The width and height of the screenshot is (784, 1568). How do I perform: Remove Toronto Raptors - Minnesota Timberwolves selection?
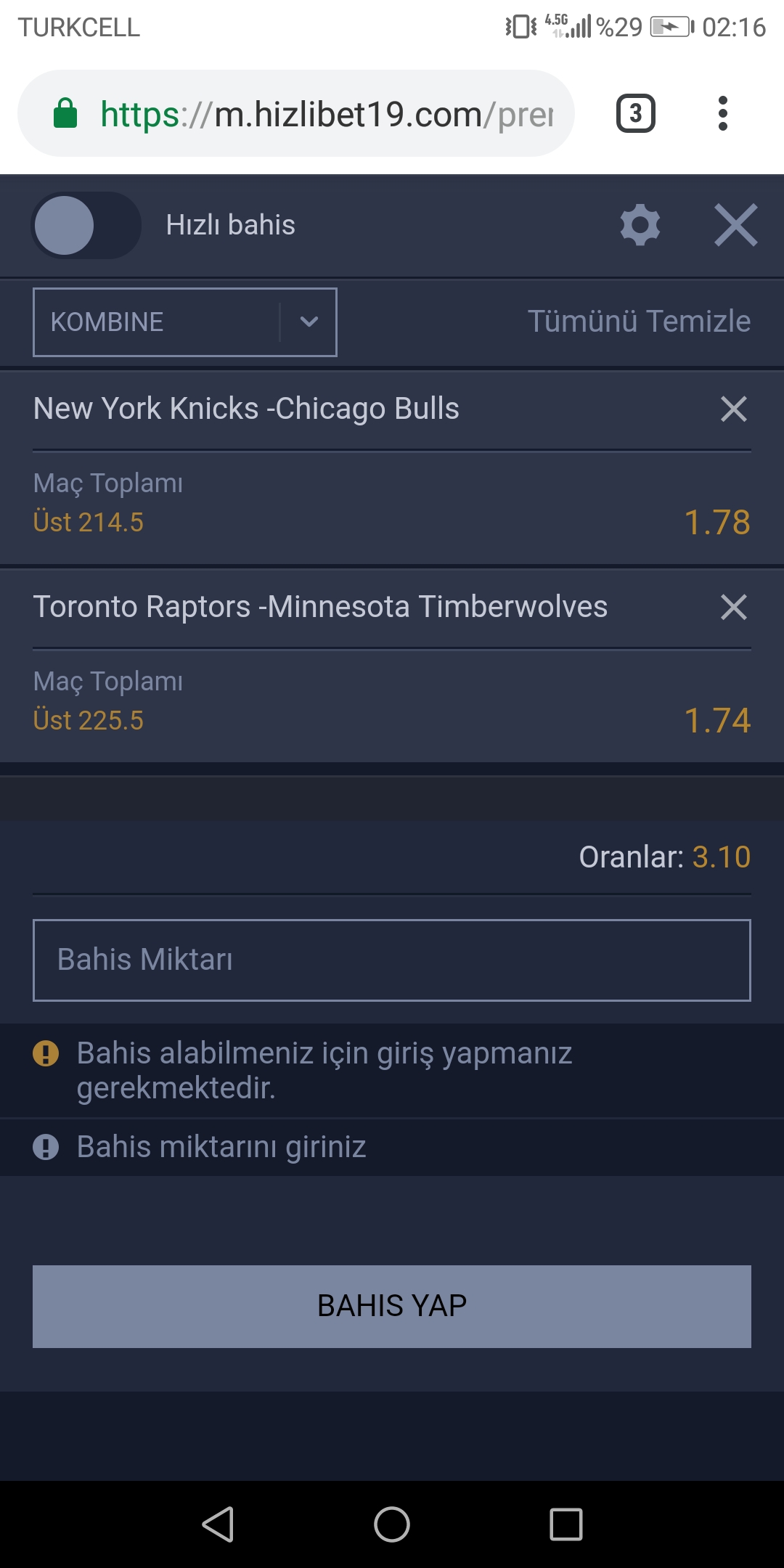click(x=734, y=607)
